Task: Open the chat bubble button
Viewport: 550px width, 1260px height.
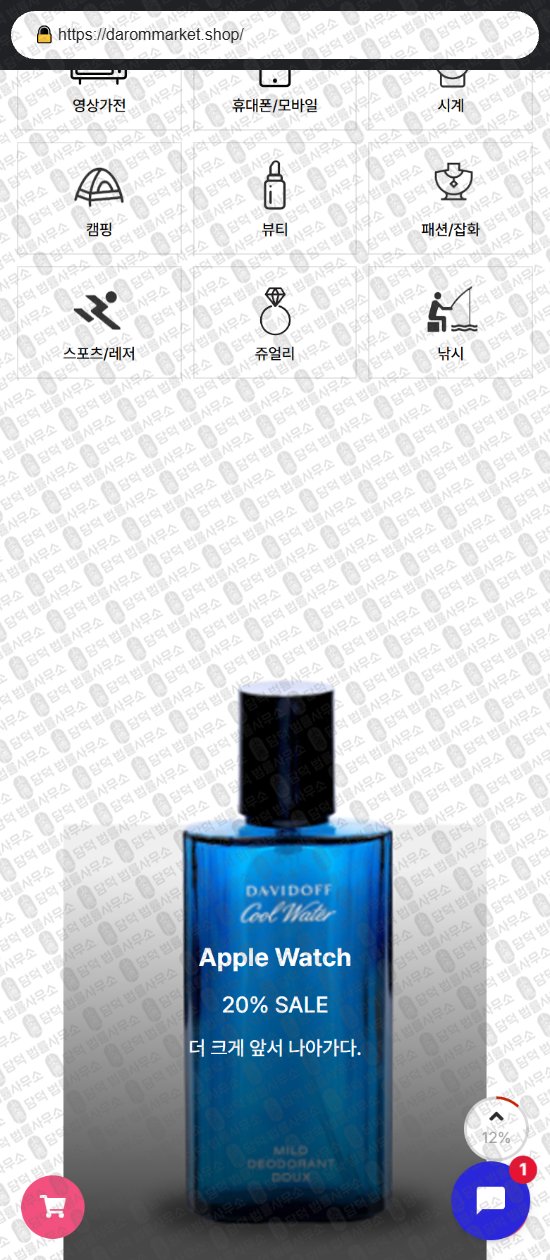Action: (490, 1200)
